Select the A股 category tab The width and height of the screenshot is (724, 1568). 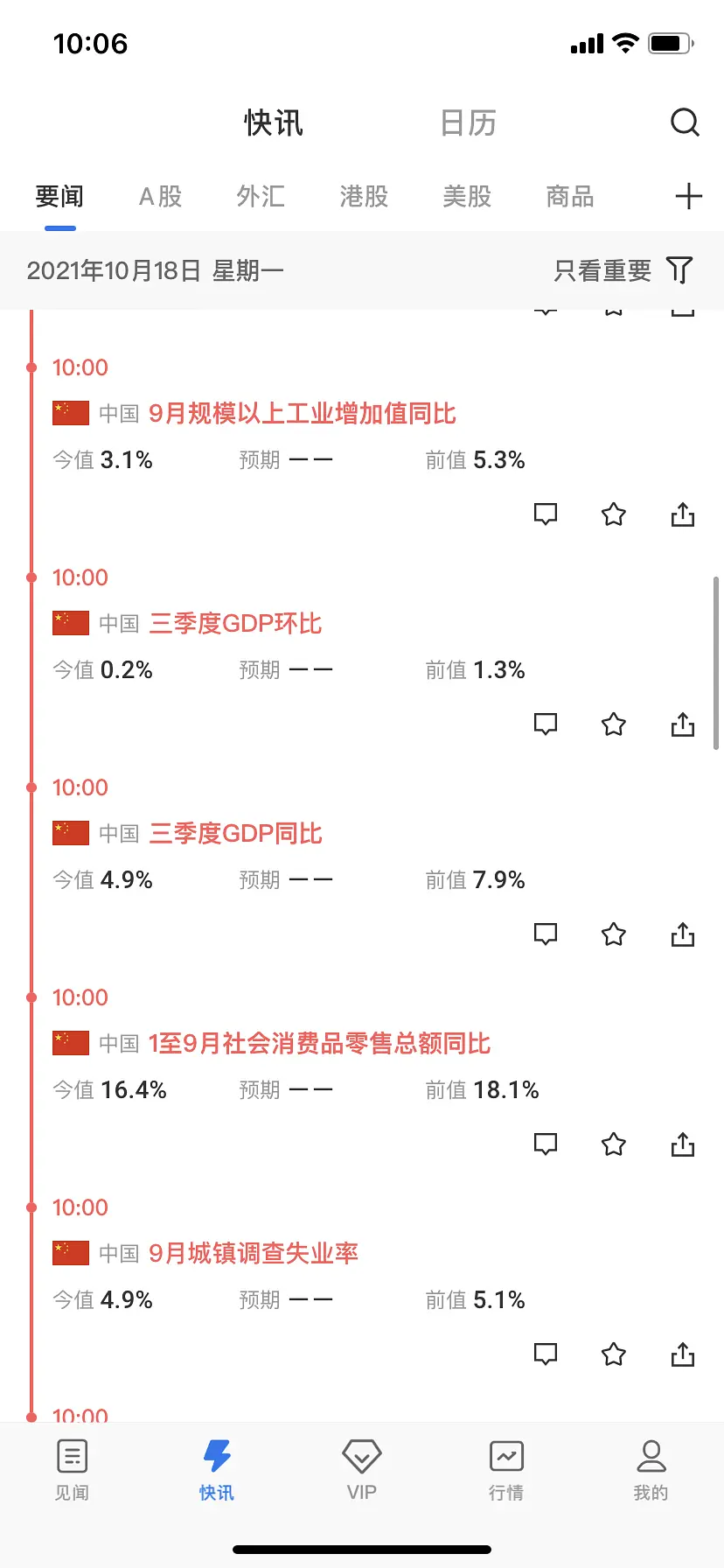pos(161,196)
